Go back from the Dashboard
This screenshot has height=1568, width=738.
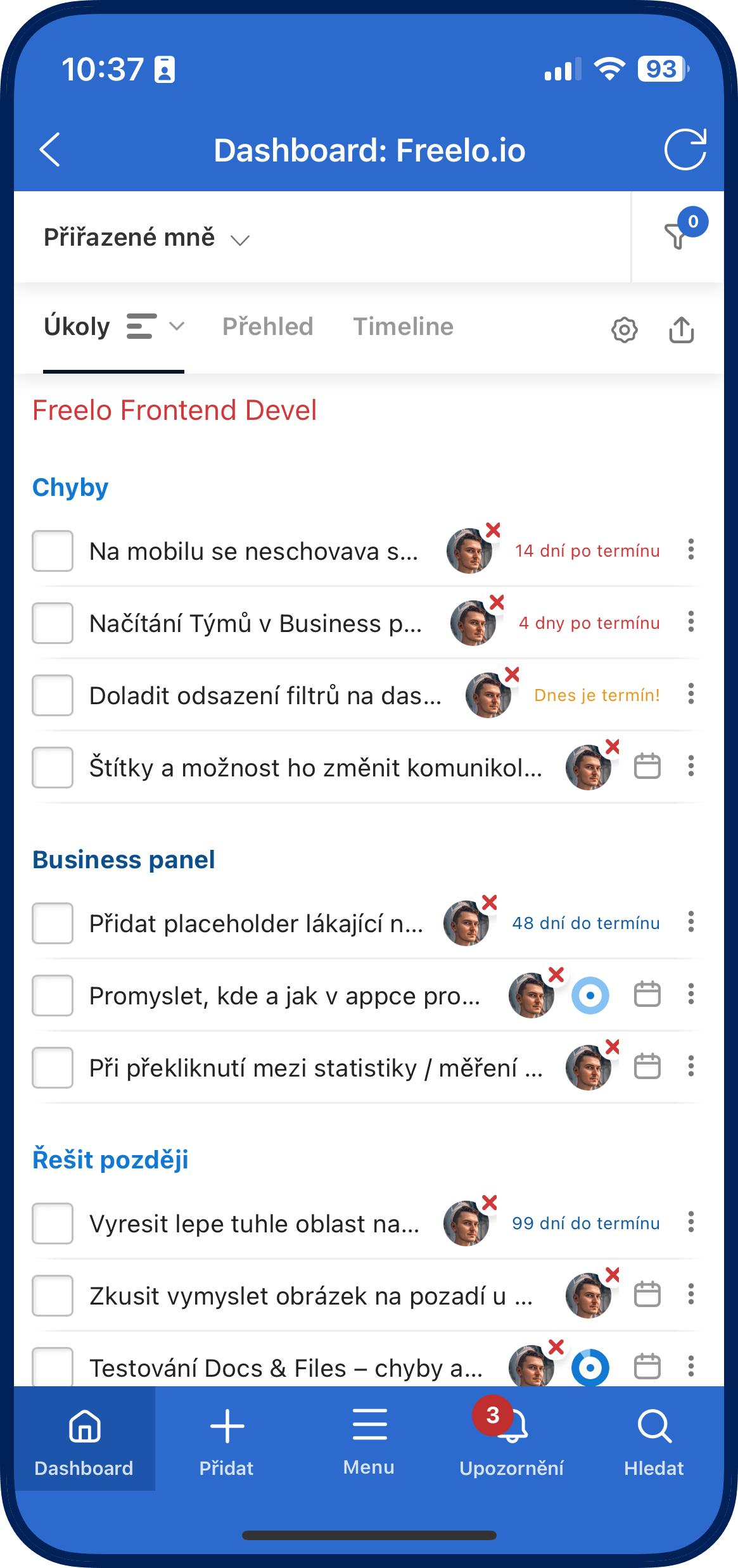coord(50,150)
